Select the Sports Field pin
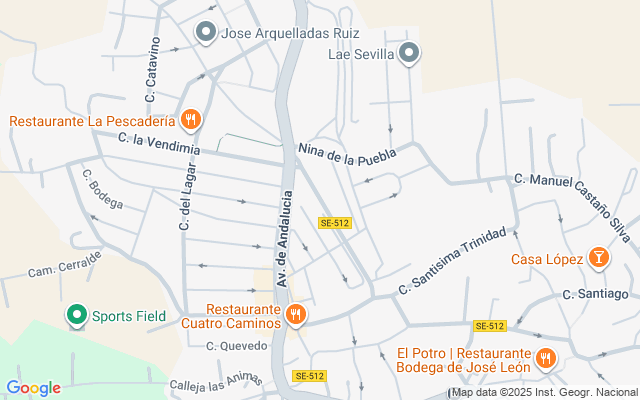The height and width of the screenshot is (400, 640). 77,316
